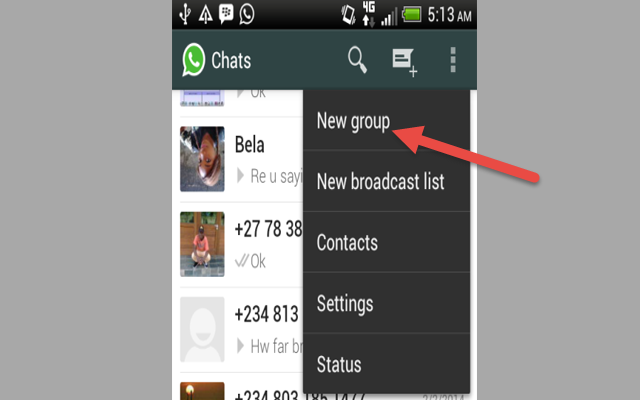Select Status from the menu
The width and height of the screenshot is (640, 400).
click(x=339, y=364)
